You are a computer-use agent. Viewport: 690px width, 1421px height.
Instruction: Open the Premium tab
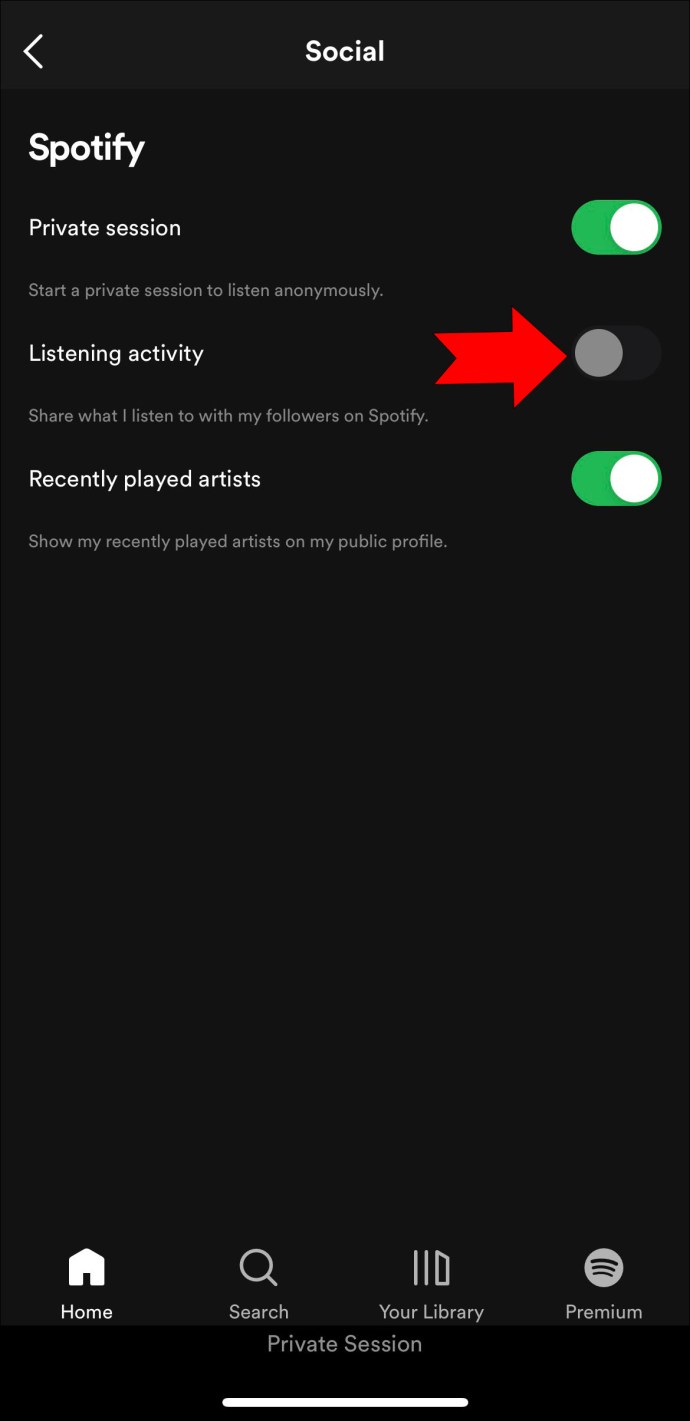(603, 1284)
